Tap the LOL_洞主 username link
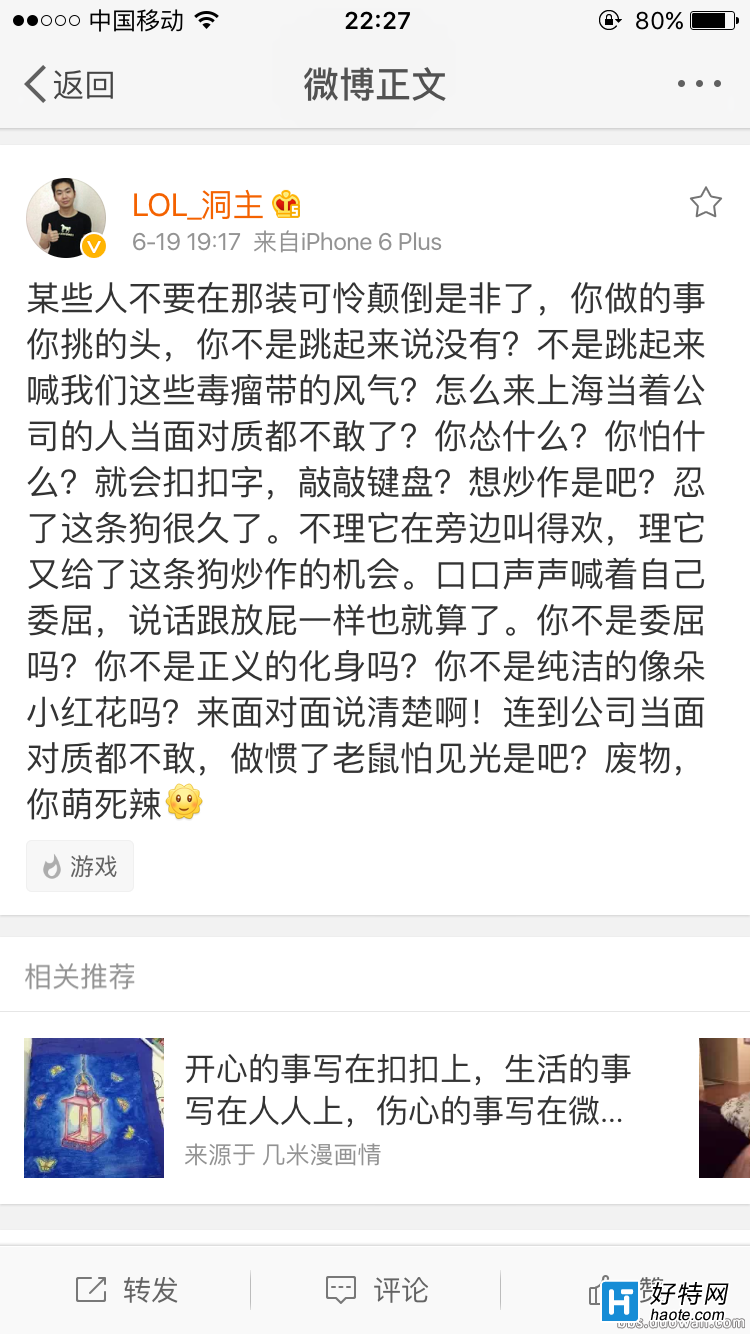 click(x=198, y=205)
